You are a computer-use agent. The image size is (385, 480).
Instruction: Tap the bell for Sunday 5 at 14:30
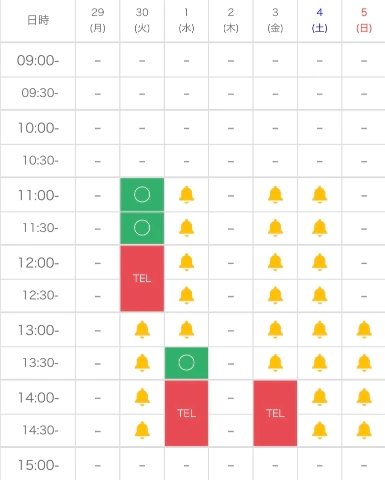point(364,430)
